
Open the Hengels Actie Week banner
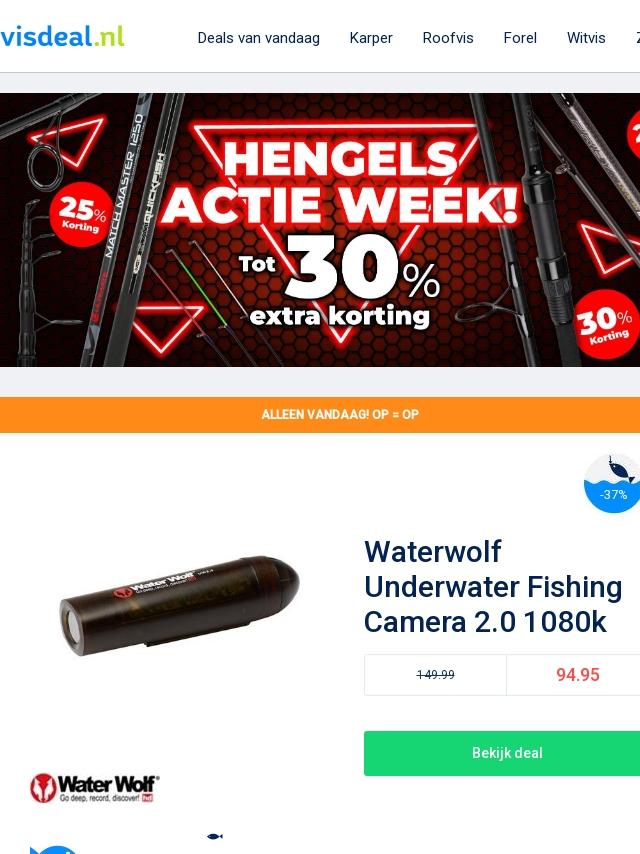click(x=320, y=230)
